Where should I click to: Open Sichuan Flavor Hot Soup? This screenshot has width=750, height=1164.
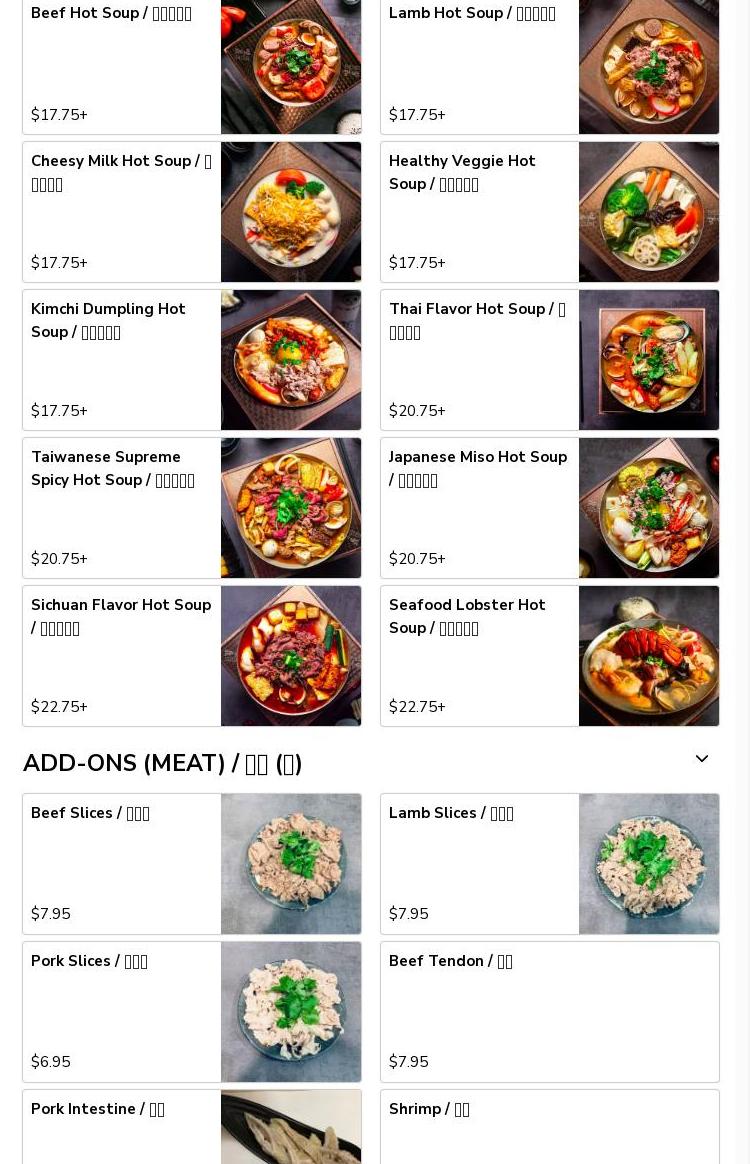(191, 656)
